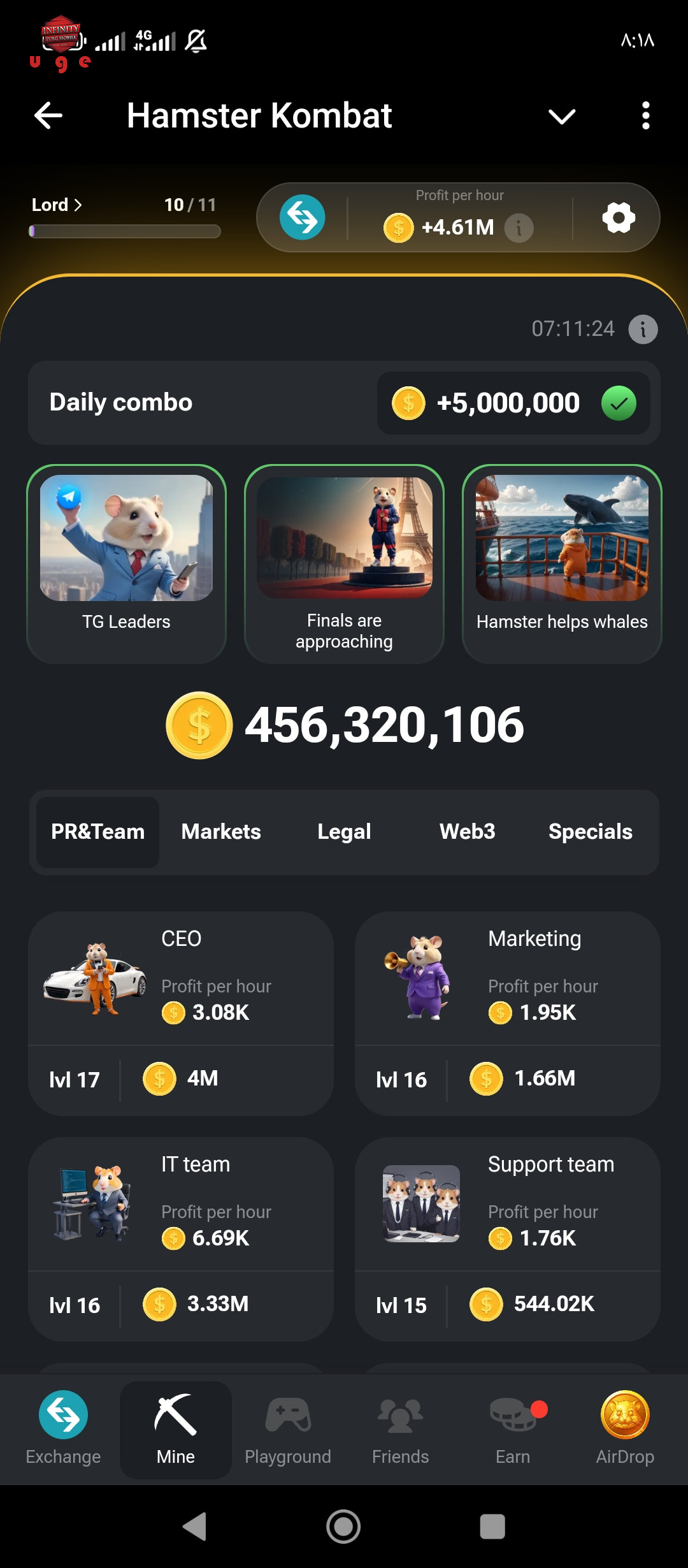
Task: Switch to the Web3 tab
Action: 467,832
